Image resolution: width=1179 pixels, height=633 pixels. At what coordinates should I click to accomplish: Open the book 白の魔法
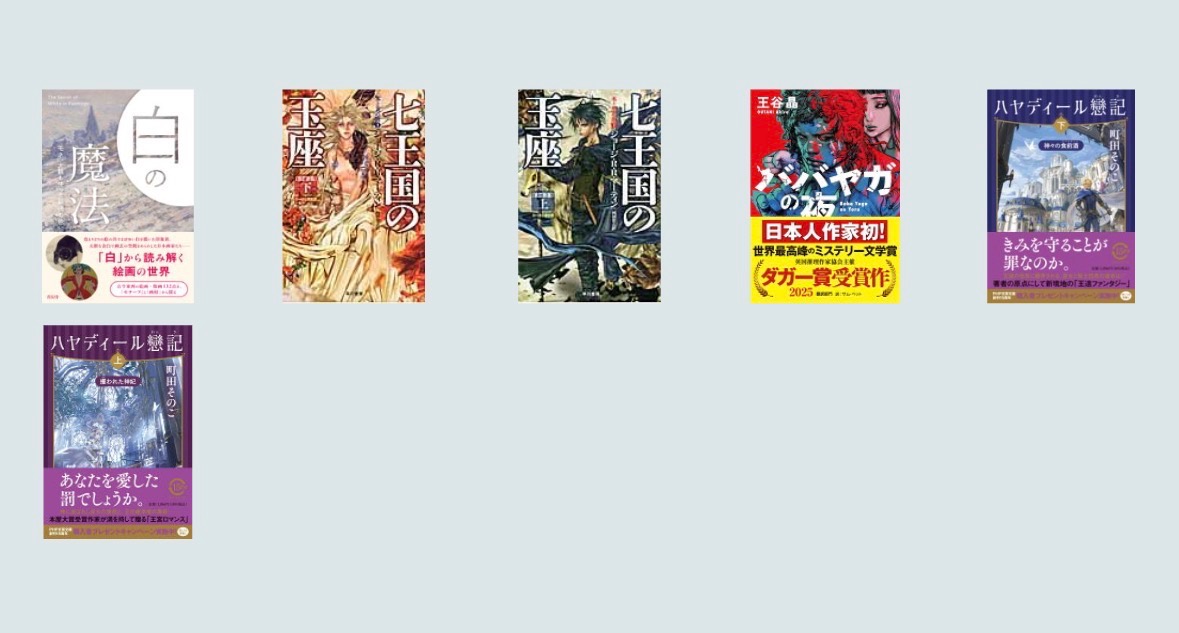pos(118,196)
